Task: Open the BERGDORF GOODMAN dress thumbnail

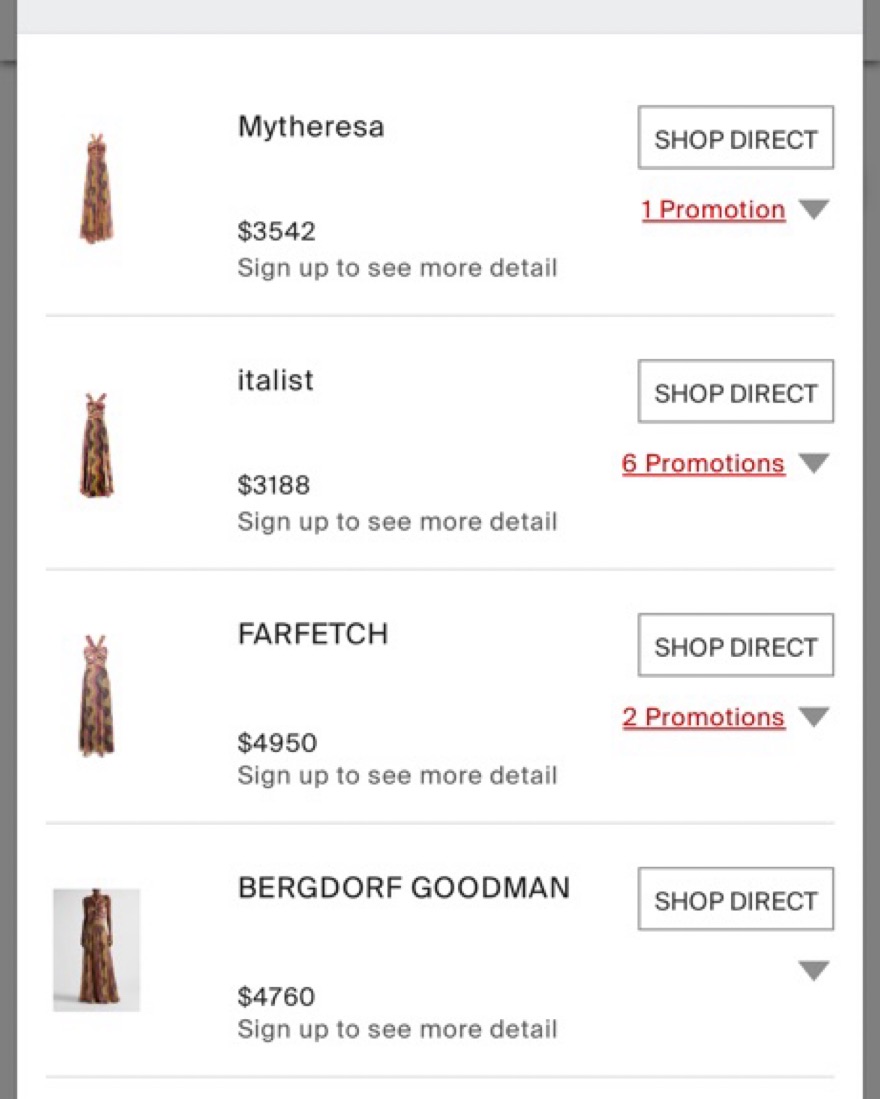Action: [96, 950]
